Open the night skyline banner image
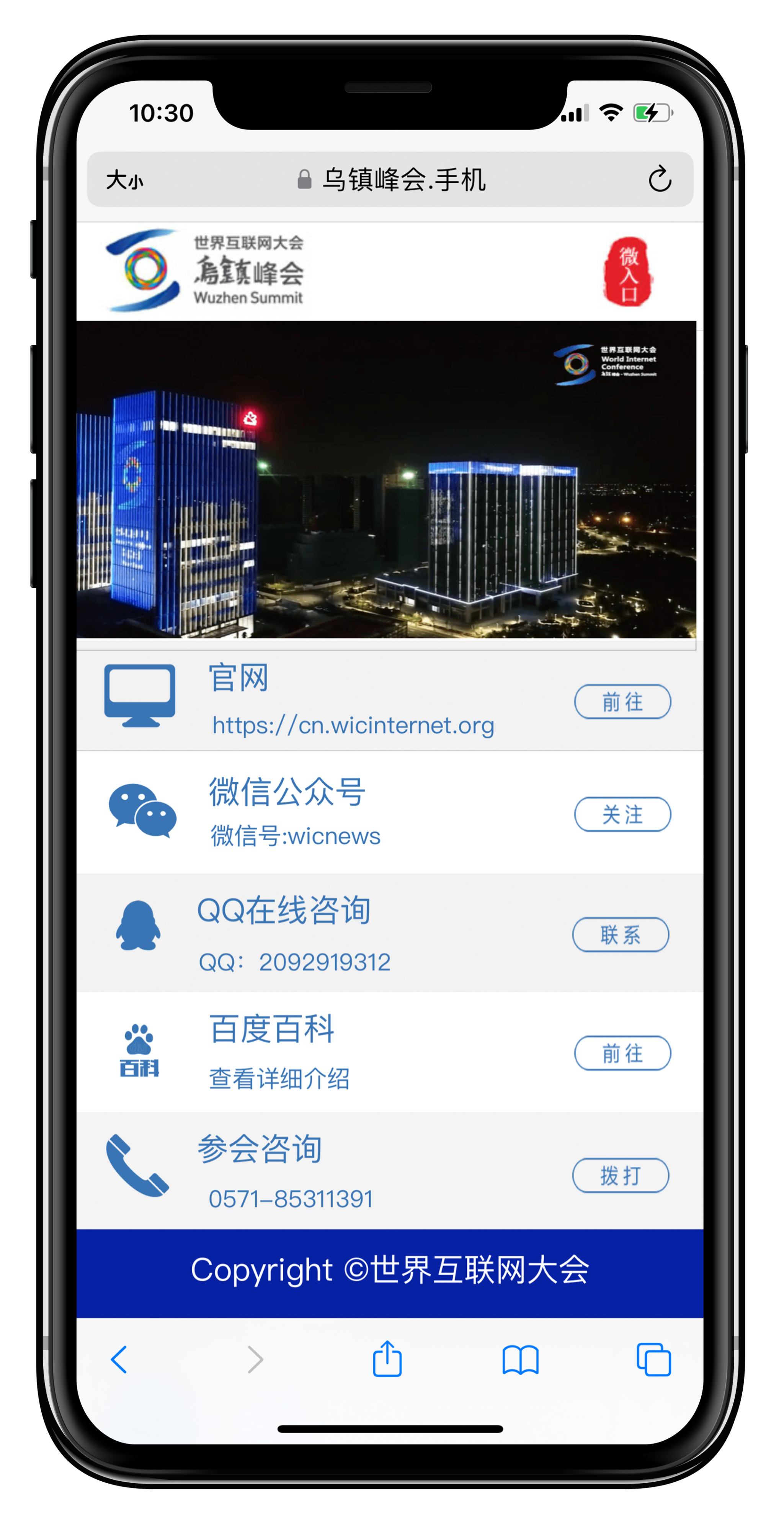784x1515 pixels. coord(386,480)
